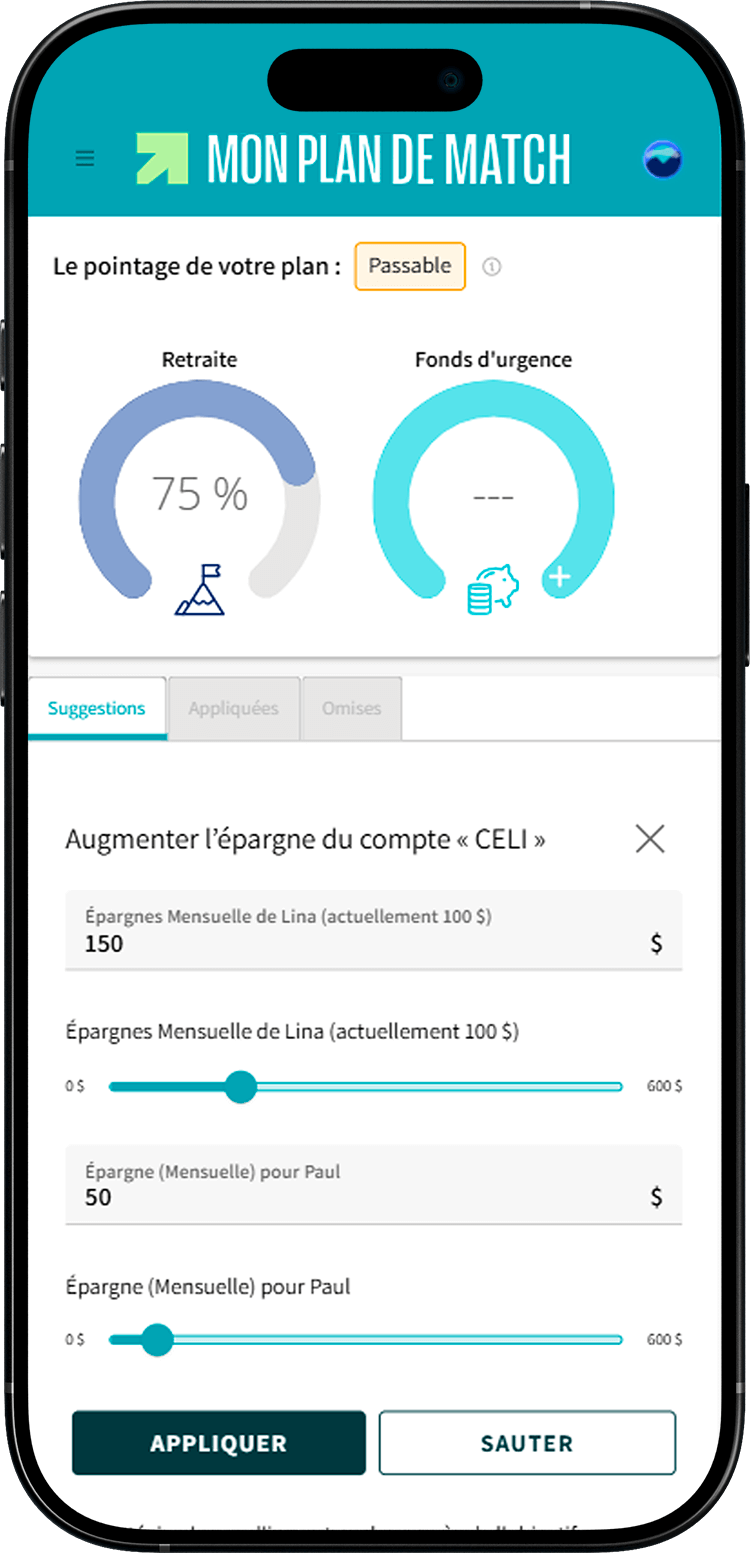Apply the suggestion with Appliquer

[219, 1443]
